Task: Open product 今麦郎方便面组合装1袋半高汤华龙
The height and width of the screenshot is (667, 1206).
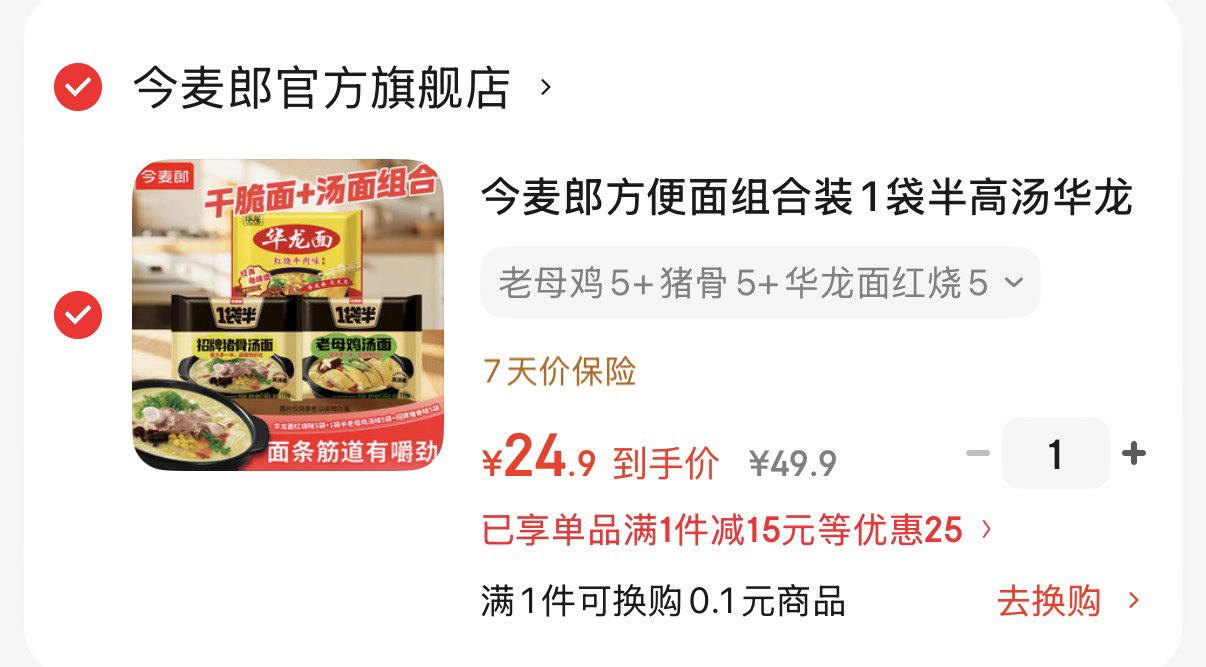Action: [806, 198]
